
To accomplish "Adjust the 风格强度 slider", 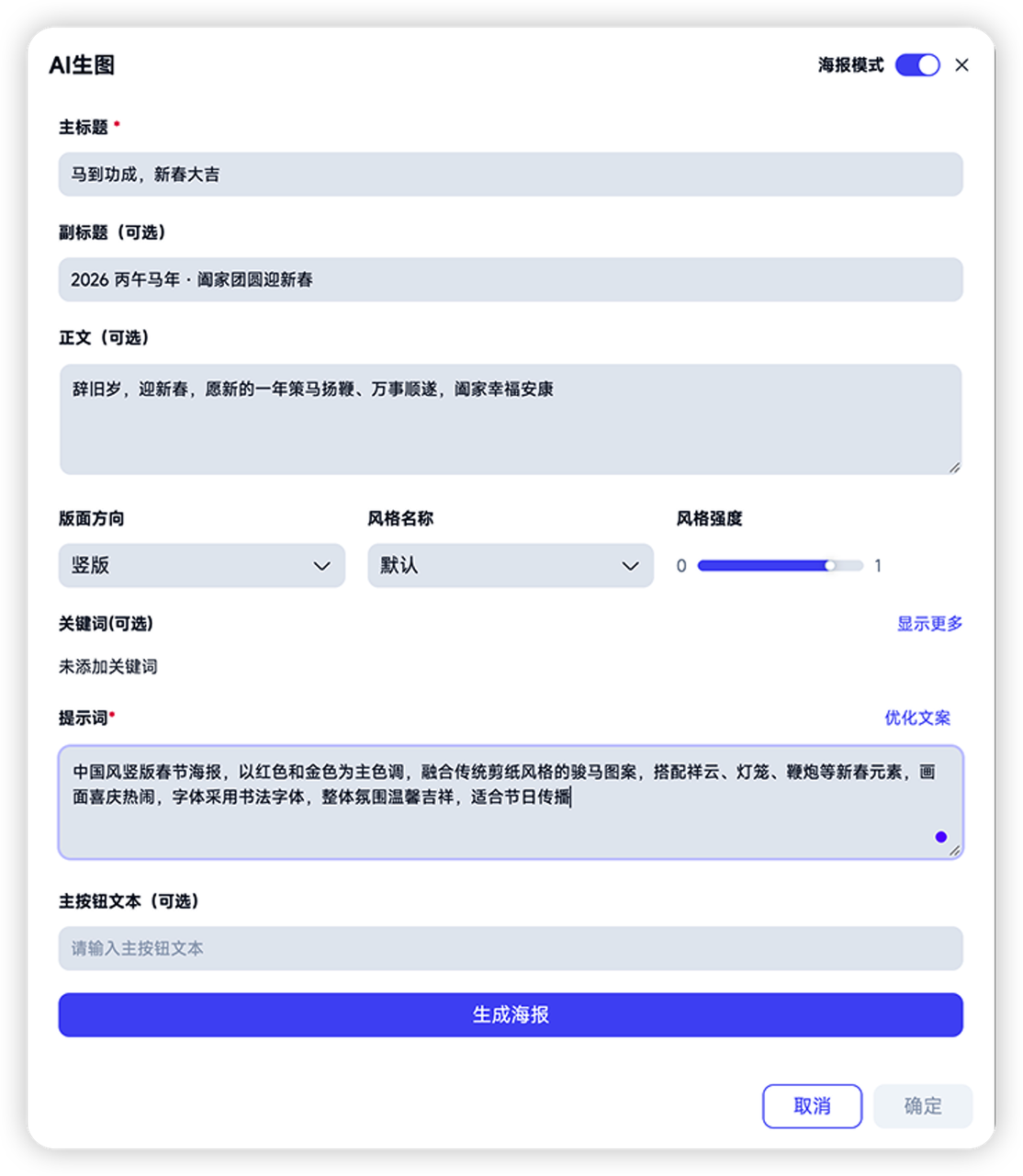I will pyautogui.click(x=830, y=566).
